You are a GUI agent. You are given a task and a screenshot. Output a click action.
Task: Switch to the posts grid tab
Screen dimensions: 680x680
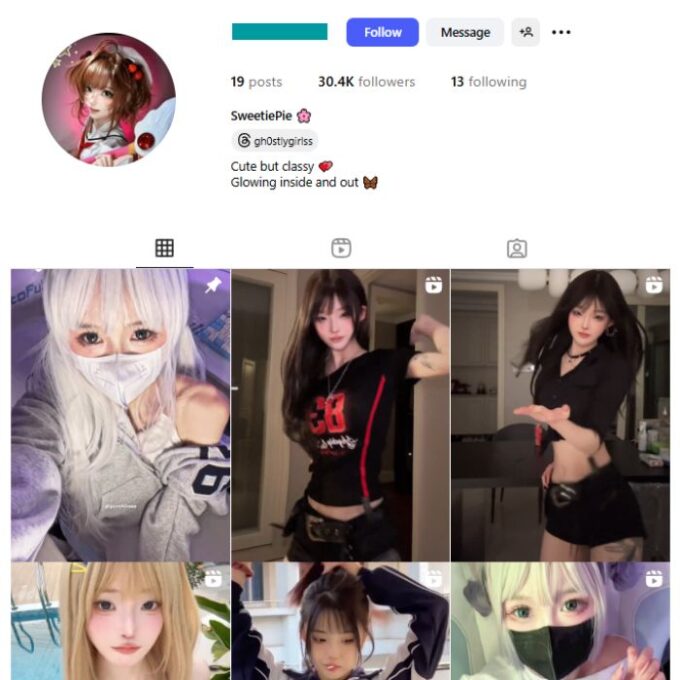click(164, 248)
